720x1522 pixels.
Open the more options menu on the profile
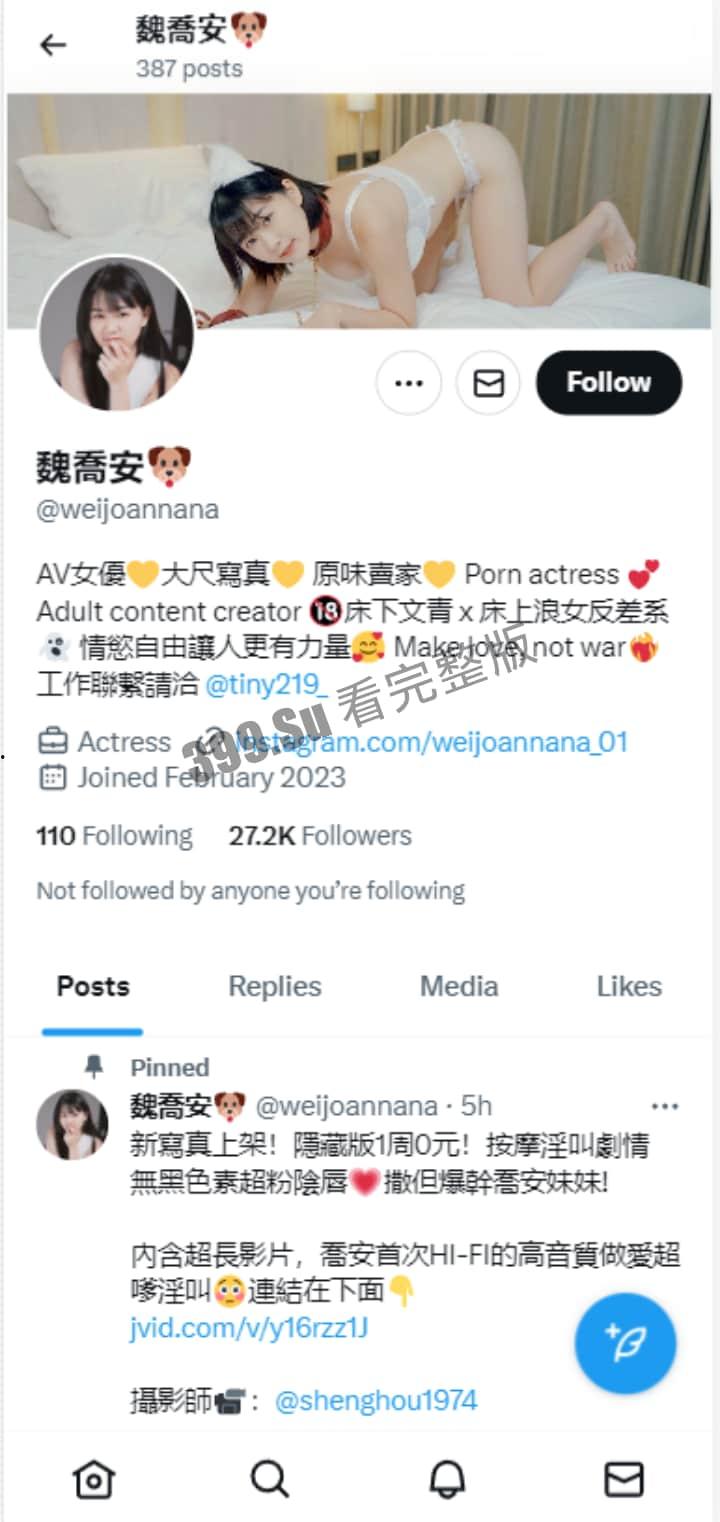[408, 382]
